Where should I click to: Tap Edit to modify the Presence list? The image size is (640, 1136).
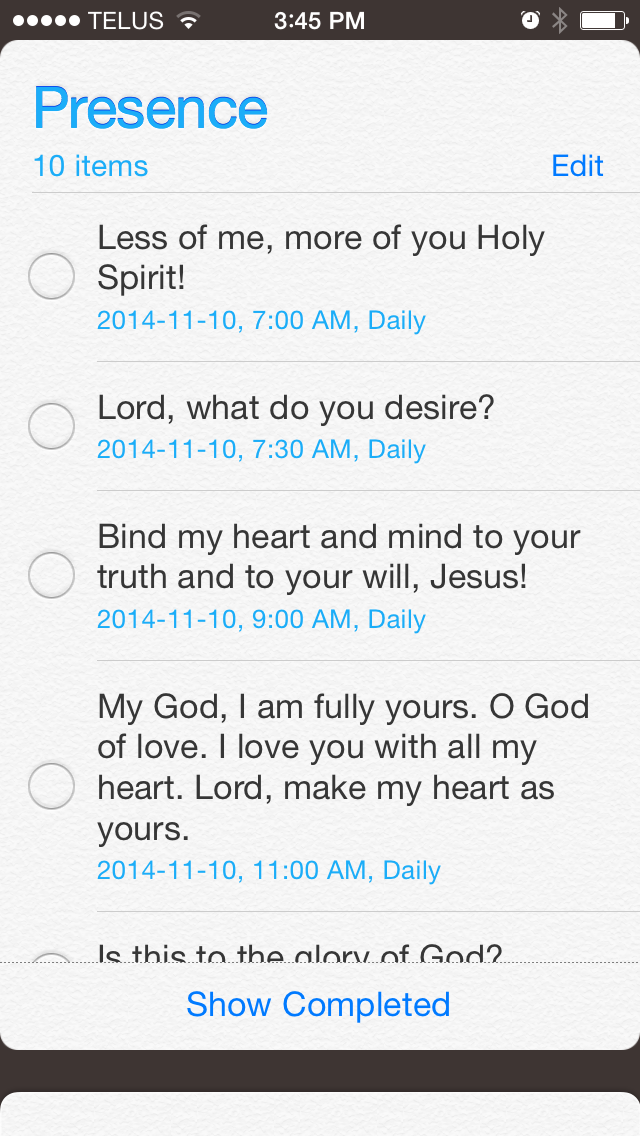coord(577,166)
